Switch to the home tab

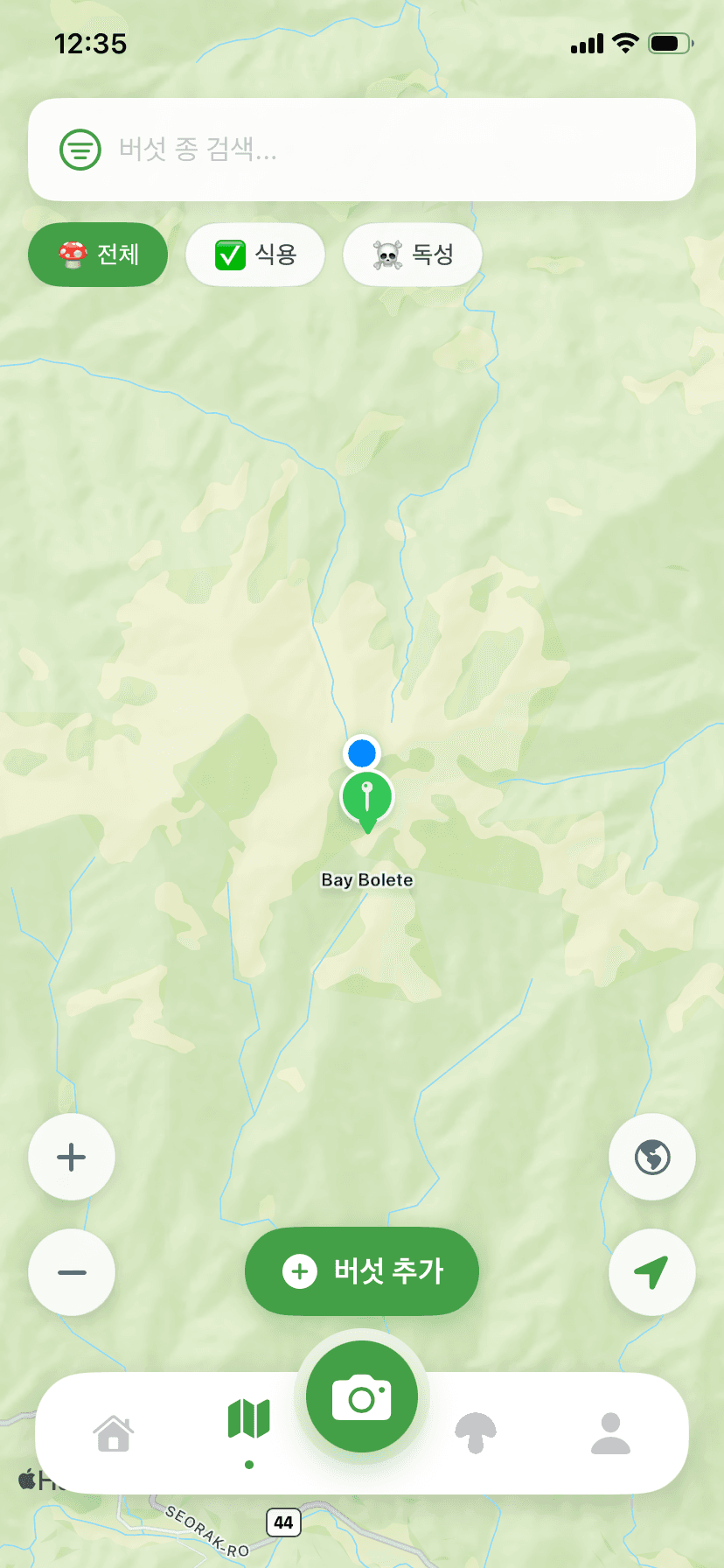click(x=114, y=1434)
